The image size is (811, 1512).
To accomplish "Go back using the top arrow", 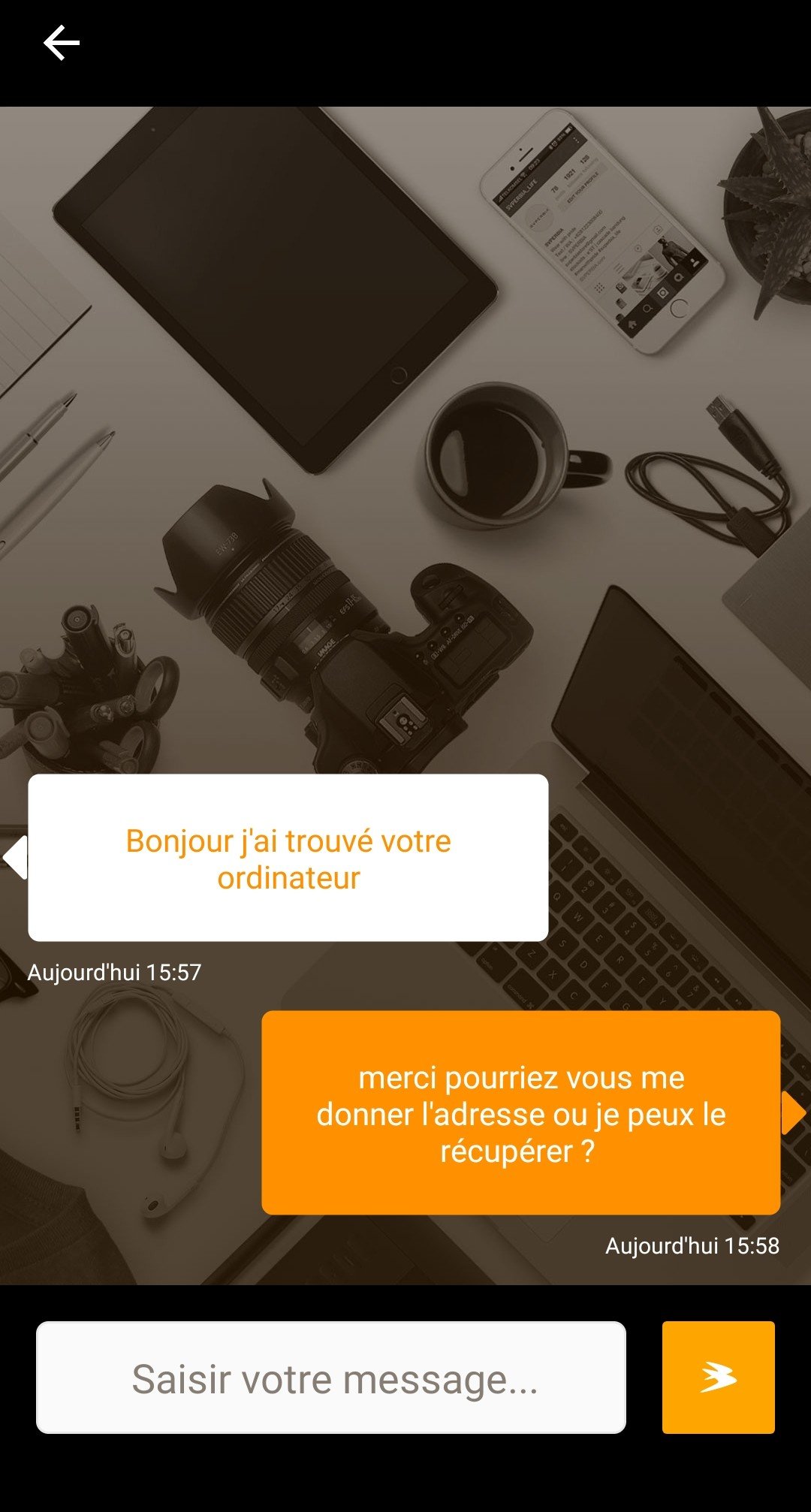I will (62, 42).
